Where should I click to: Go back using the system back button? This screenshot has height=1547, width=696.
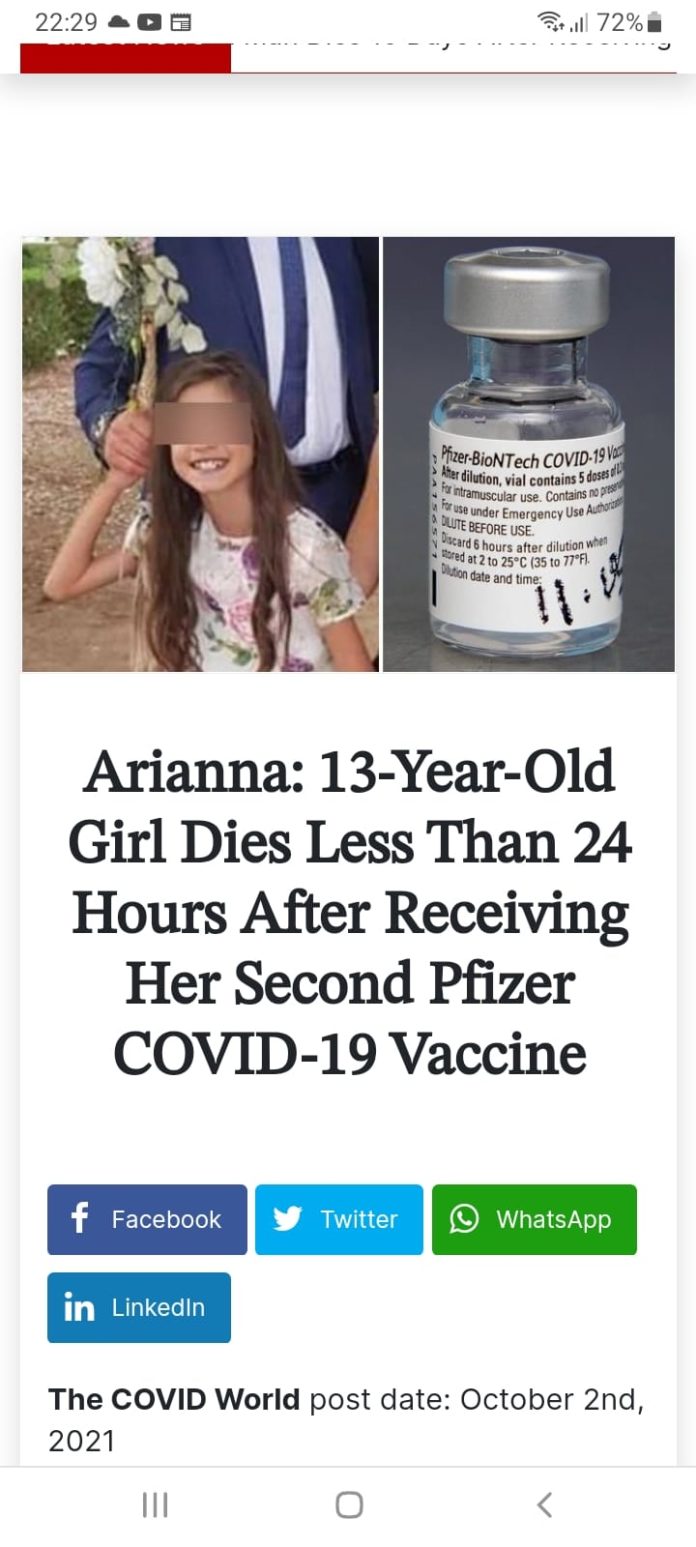point(544,1504)
